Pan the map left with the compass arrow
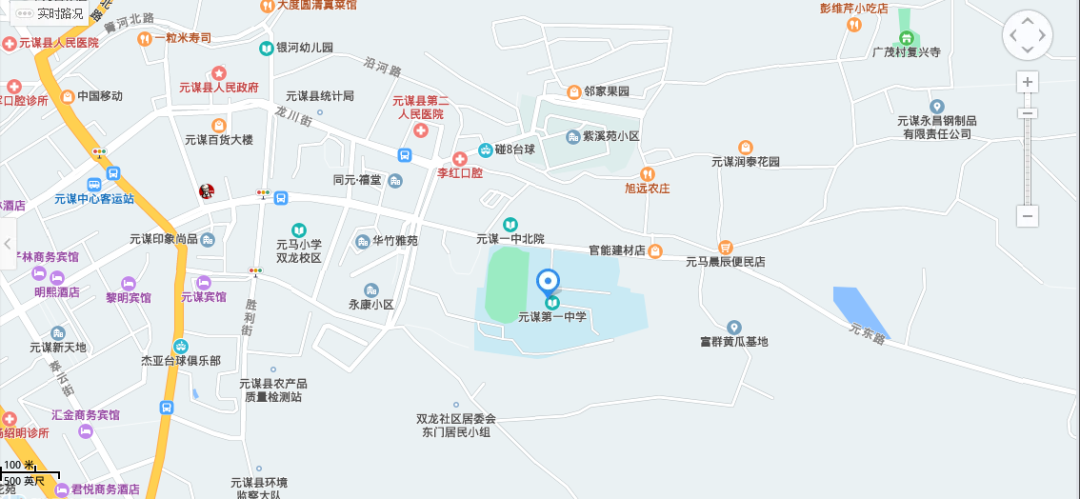This screenshot has height=499, width=1080. tap(1011, 36)
